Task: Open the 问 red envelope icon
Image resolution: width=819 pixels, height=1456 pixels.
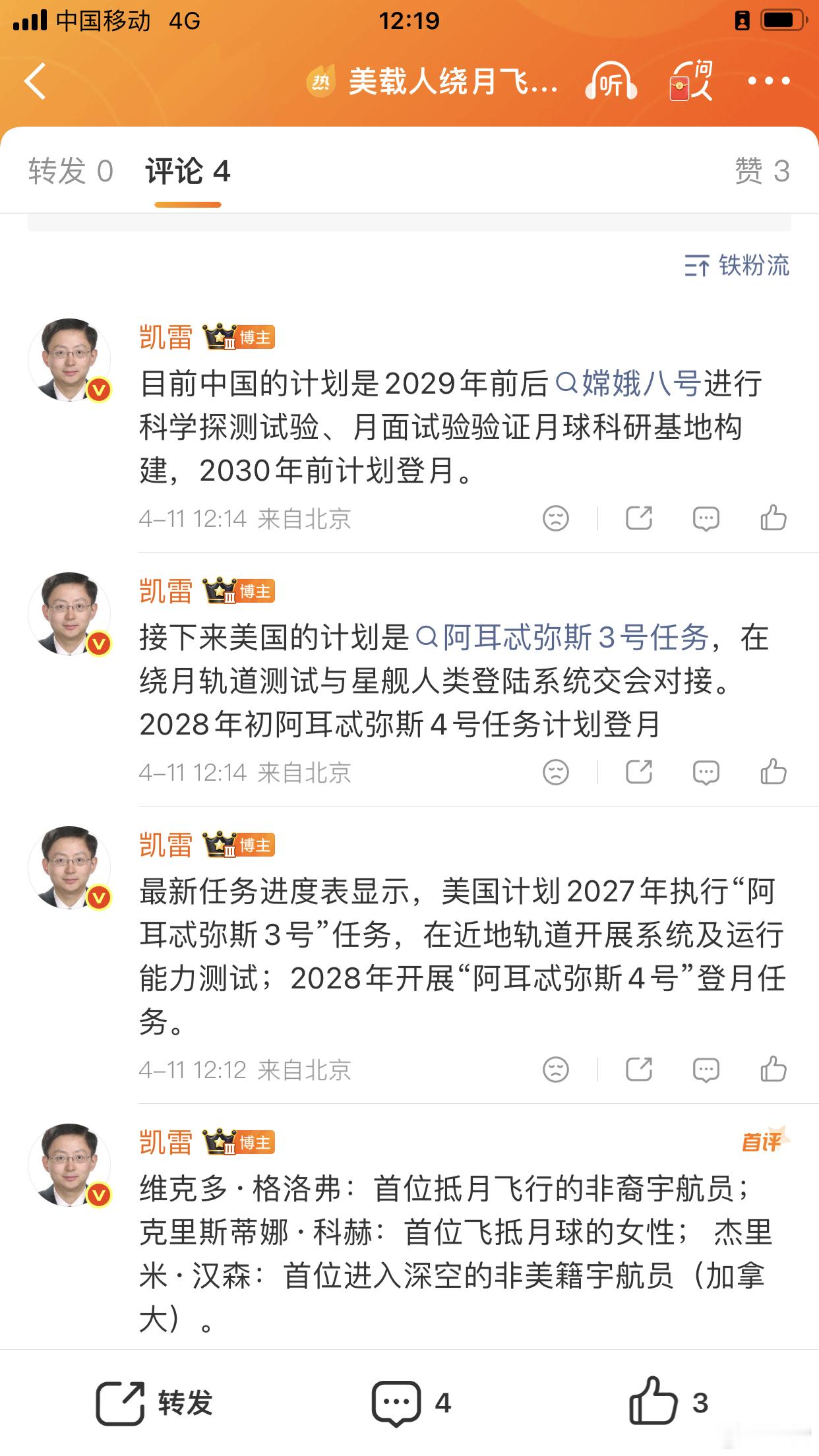Action: (691, 81)
